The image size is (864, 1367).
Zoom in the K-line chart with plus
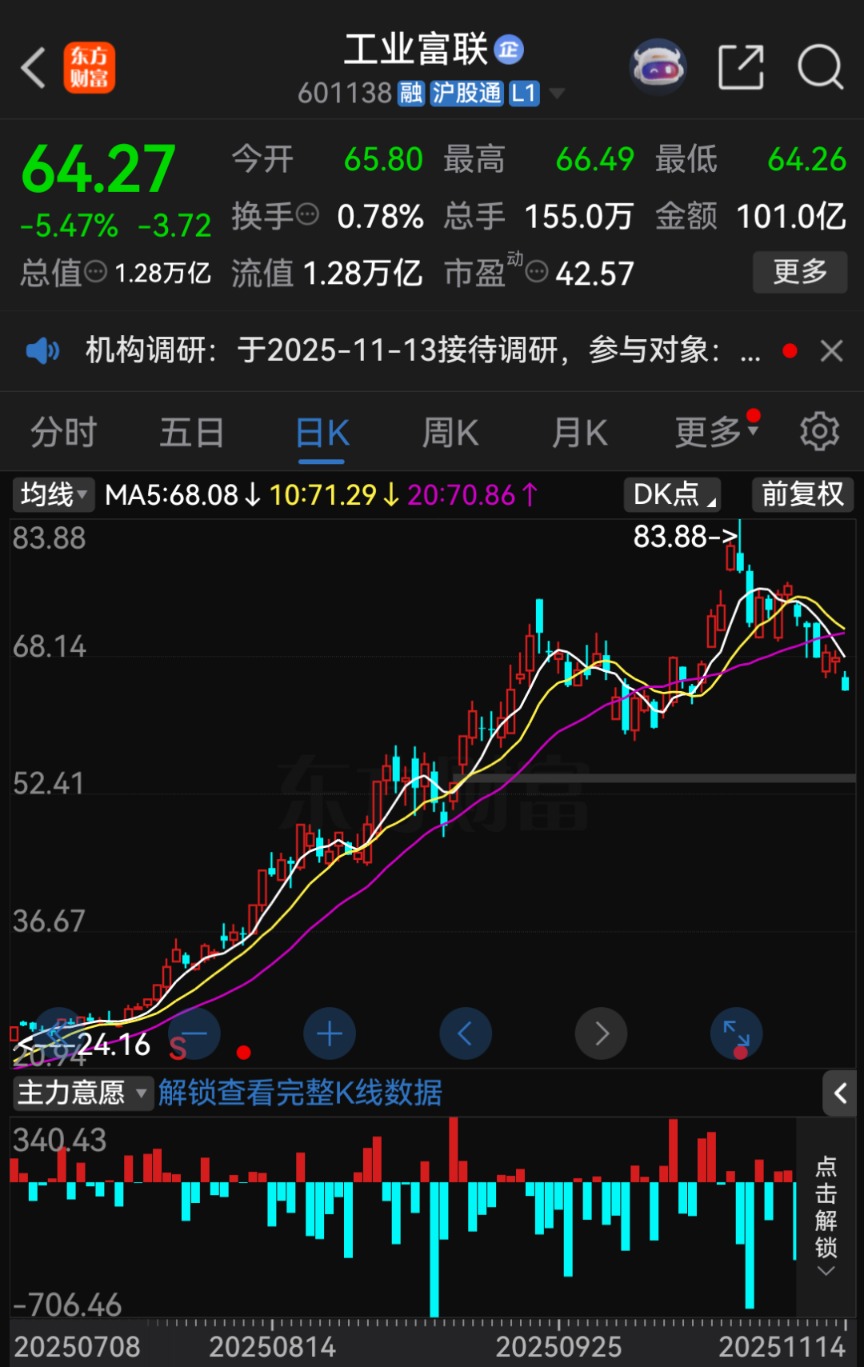click(x=329, y=1034)
